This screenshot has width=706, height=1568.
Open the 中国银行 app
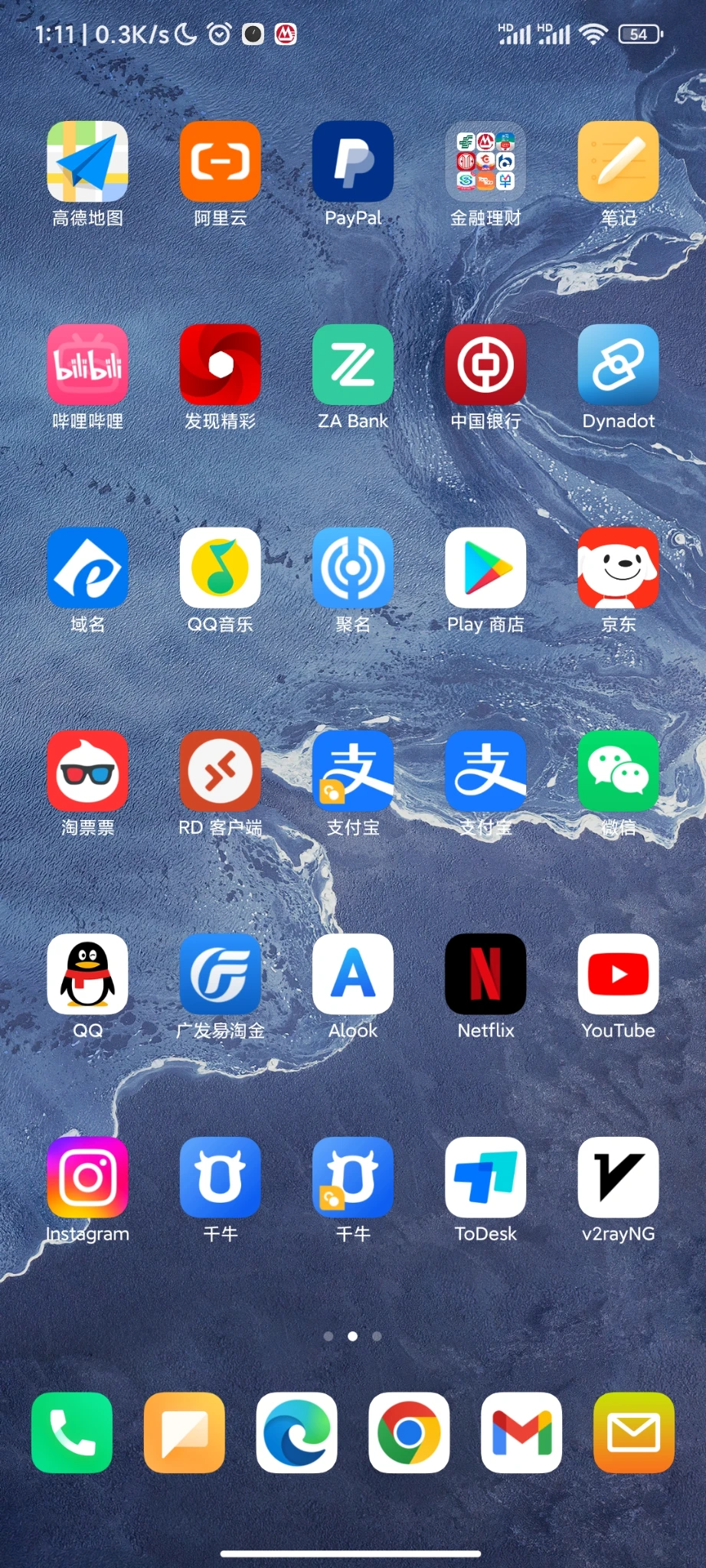(485, 364)
